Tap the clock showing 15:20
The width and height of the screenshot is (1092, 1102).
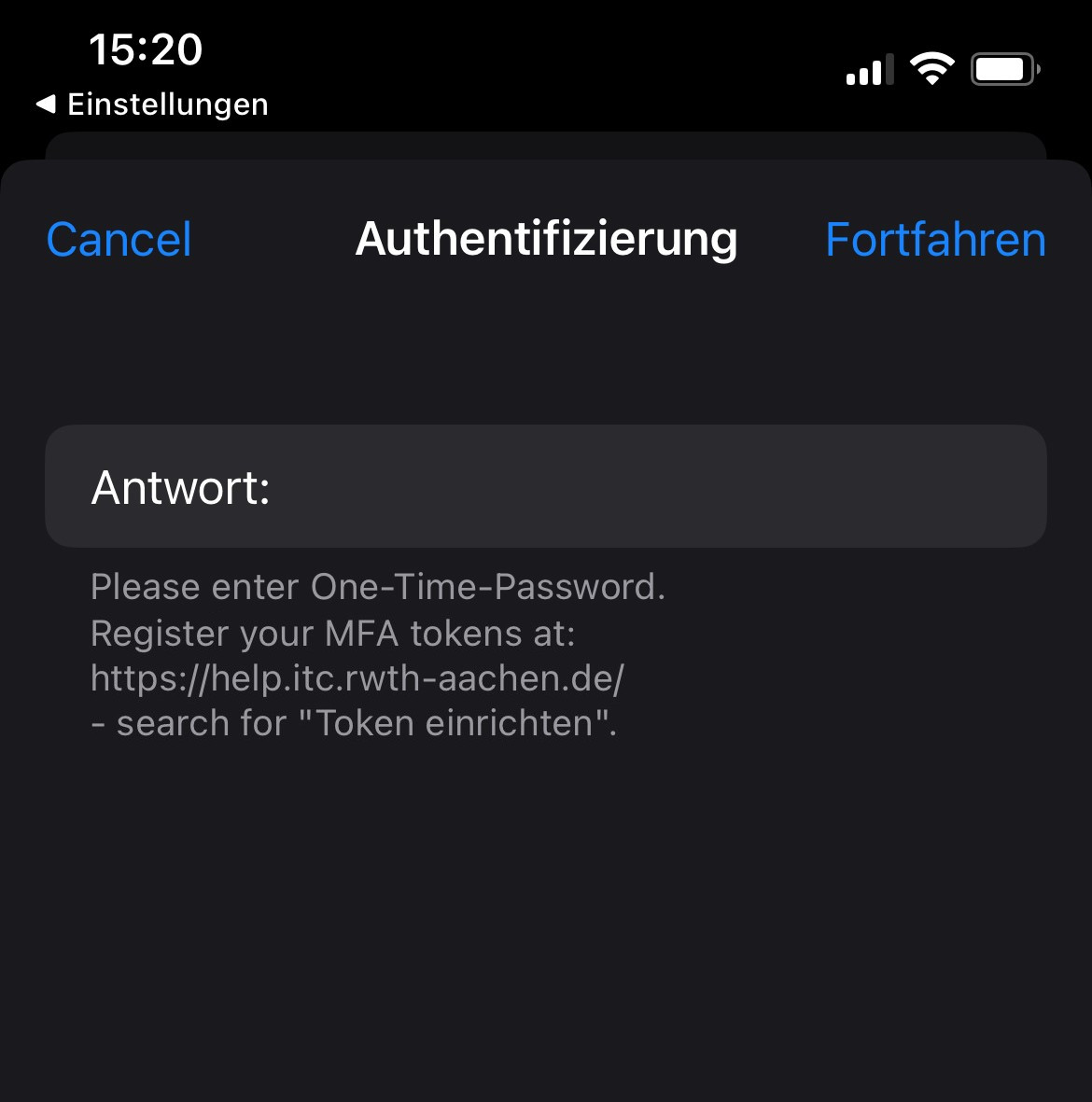click(x=145, y=49)
